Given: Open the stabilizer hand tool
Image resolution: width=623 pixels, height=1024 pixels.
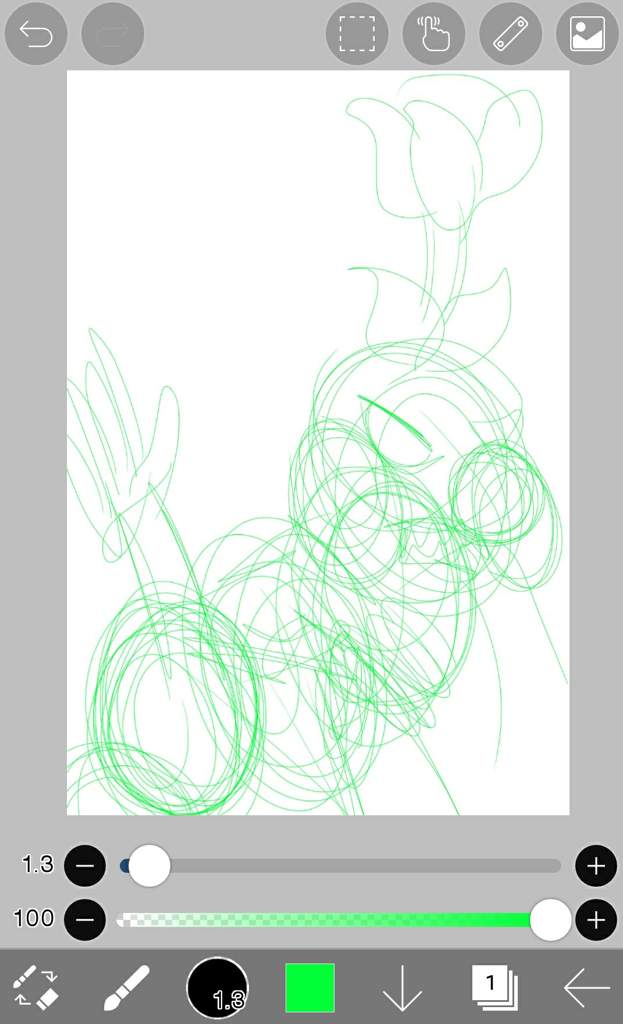Looking at the screenshot, I should click(x=433, y=34).
